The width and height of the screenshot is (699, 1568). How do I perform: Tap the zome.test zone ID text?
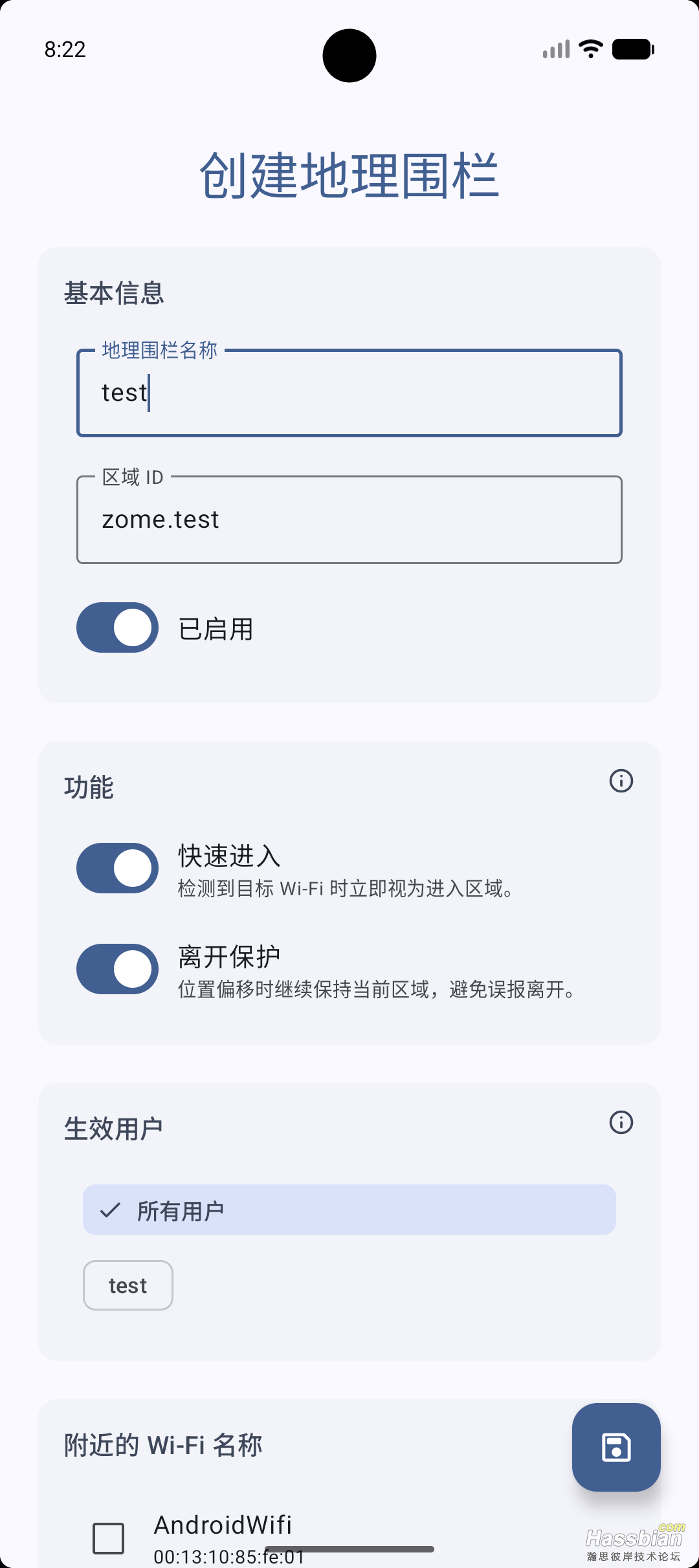pos(161,519)
